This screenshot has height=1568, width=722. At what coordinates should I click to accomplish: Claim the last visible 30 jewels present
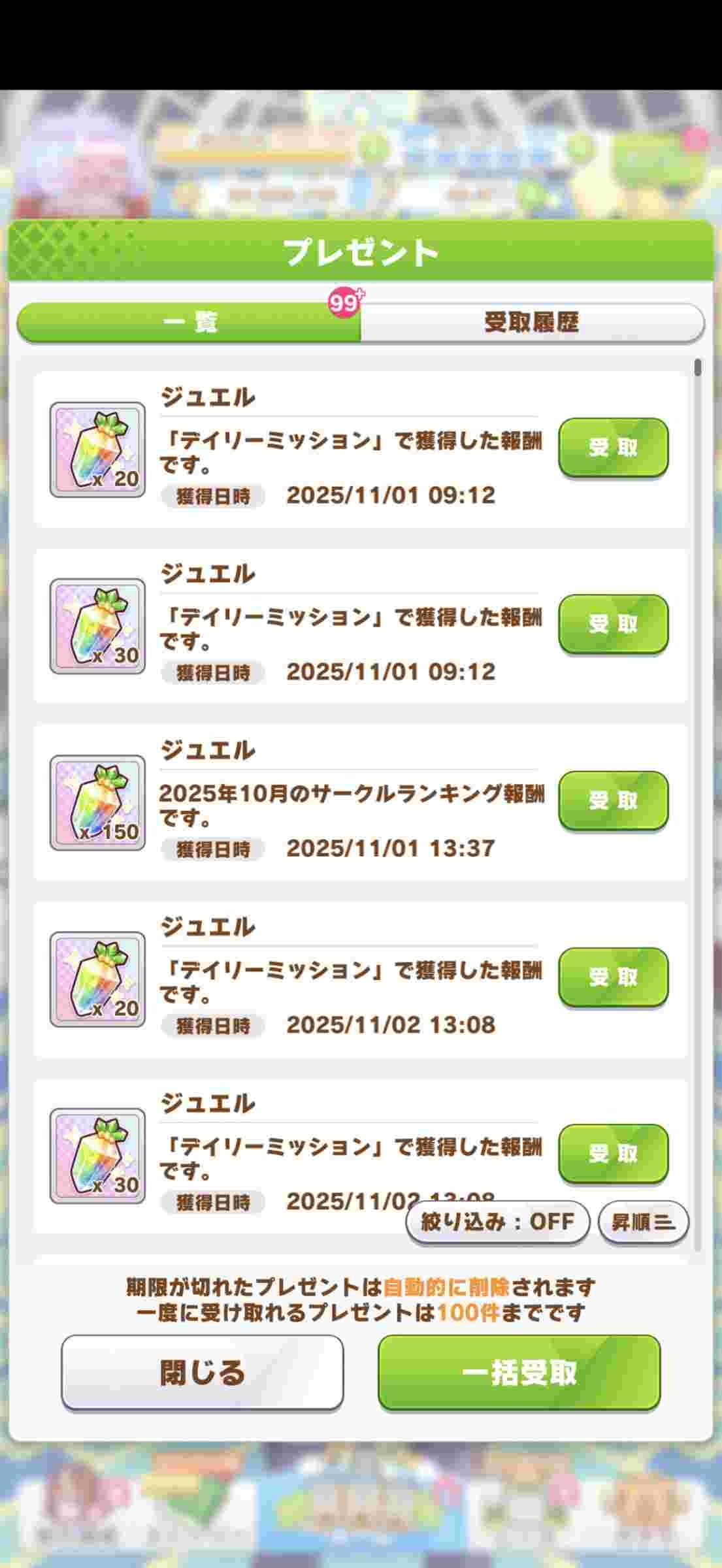point(613,1153)
